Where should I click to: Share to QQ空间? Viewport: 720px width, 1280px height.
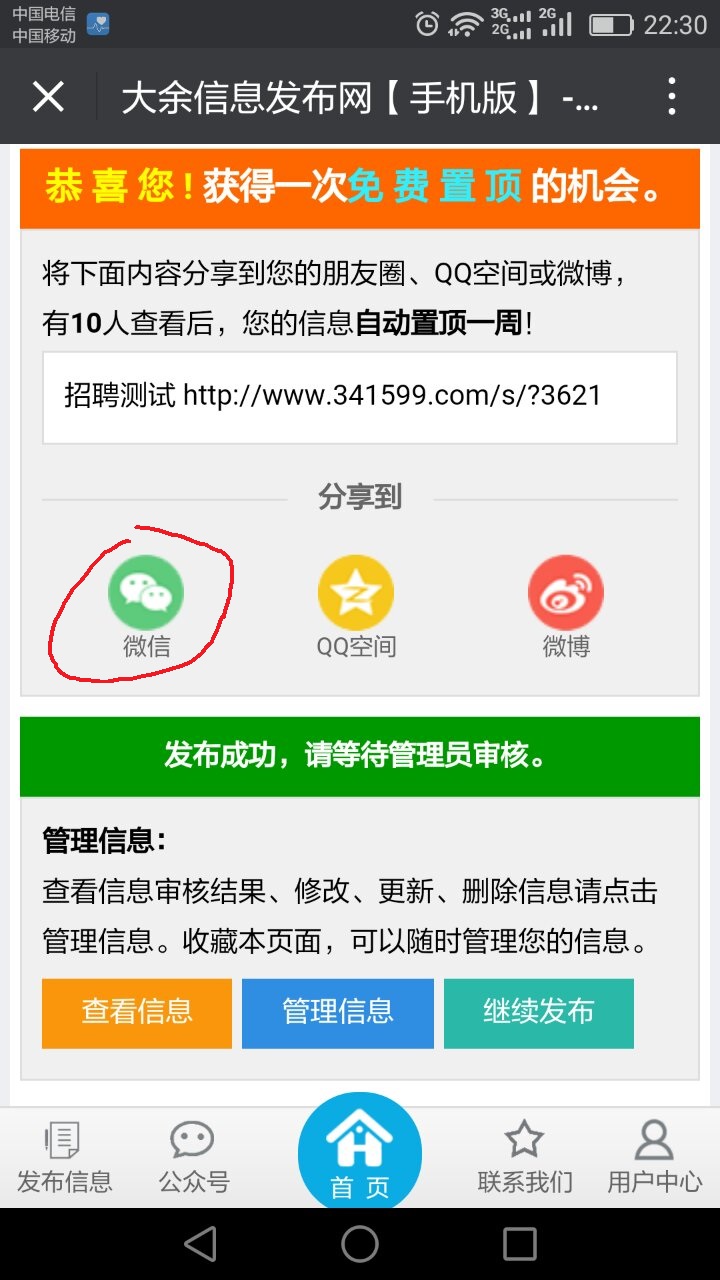coord(356,594)
